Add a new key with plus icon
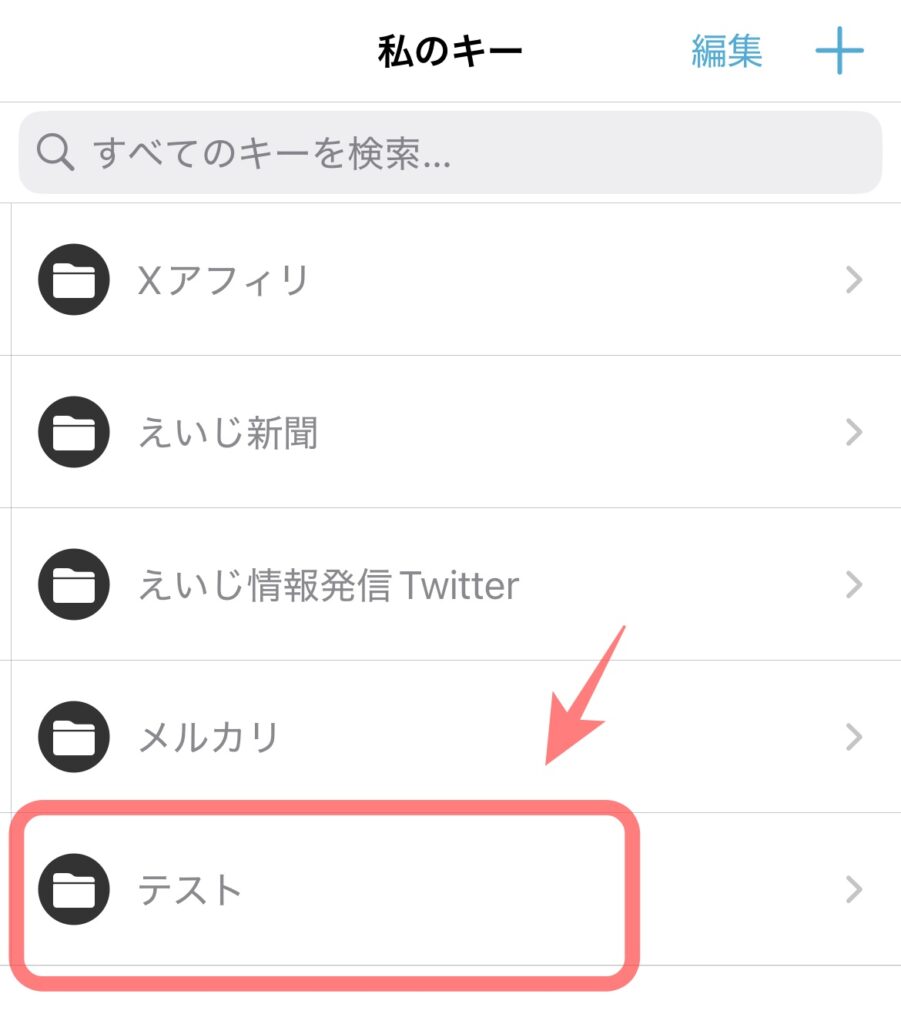This screenshot has width=901, height=1024. [x=838, y=51]
